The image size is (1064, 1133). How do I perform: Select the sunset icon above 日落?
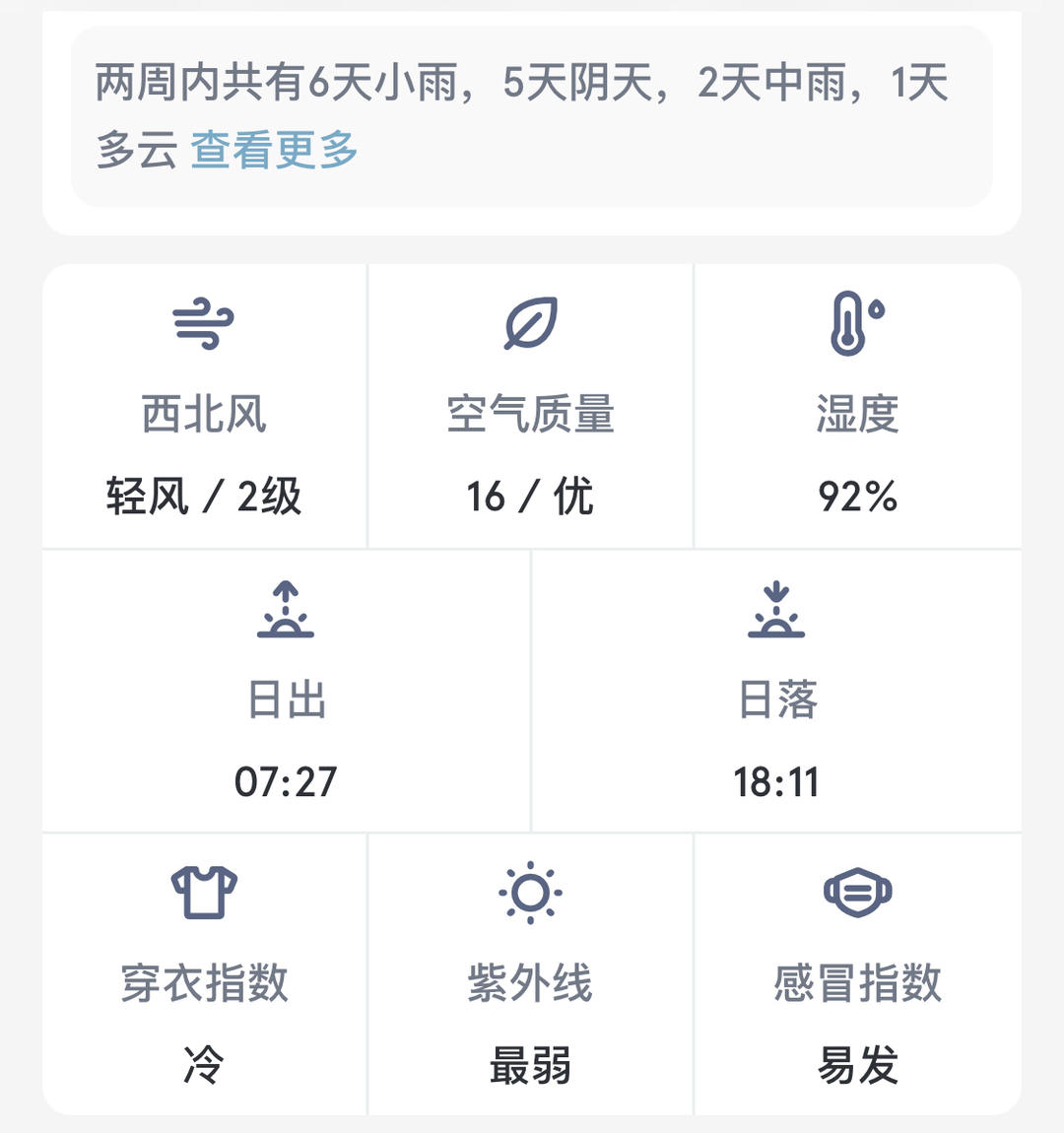click(x=778, y=610)
